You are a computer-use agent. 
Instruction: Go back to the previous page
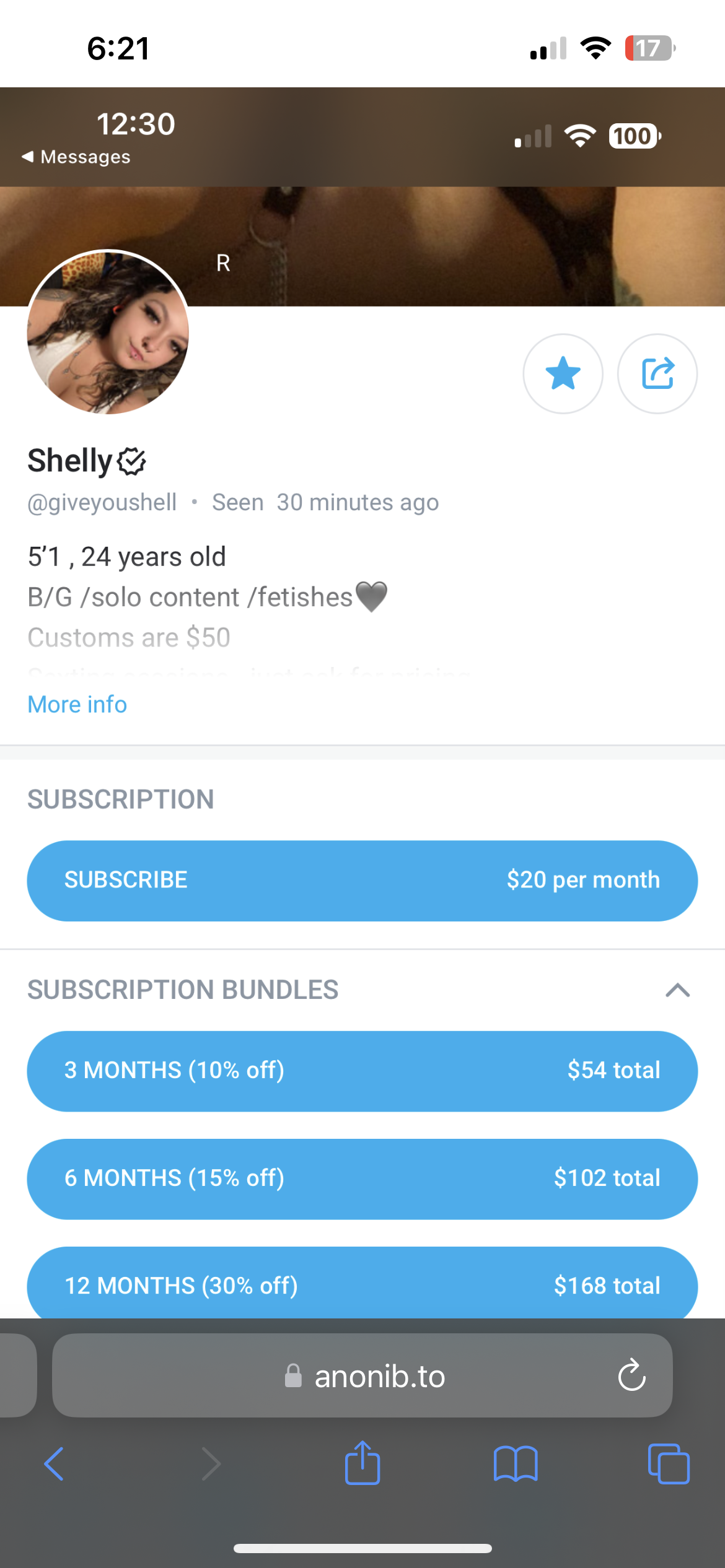click(54, 1464)
